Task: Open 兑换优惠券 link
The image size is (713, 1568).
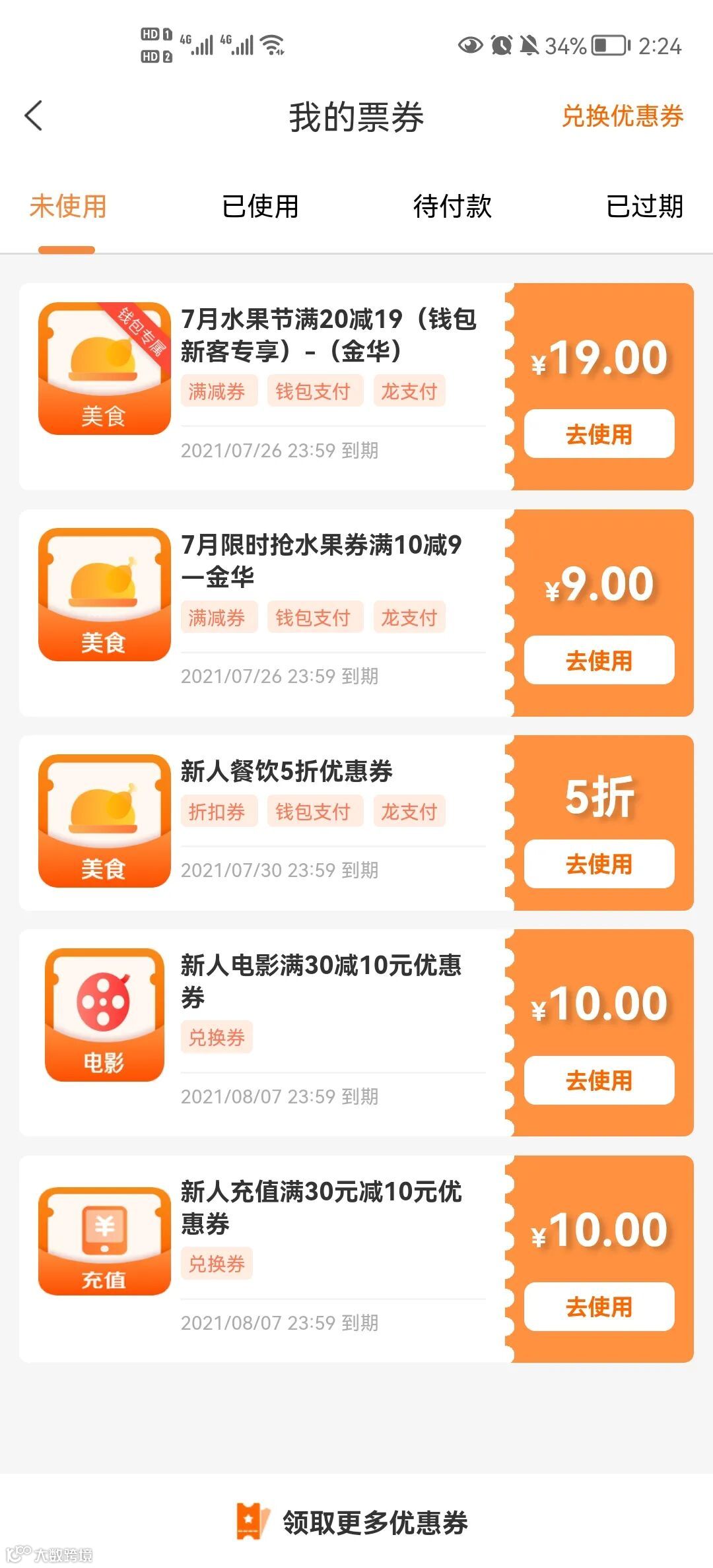Action: pos(622,116)
